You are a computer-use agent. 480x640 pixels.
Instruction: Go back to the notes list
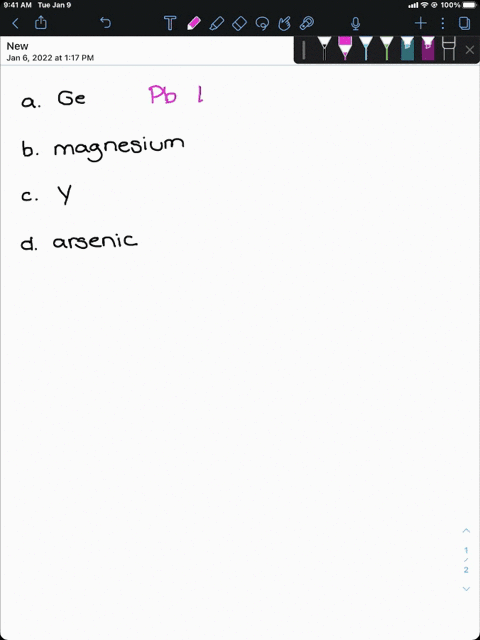tap(16, 23)
